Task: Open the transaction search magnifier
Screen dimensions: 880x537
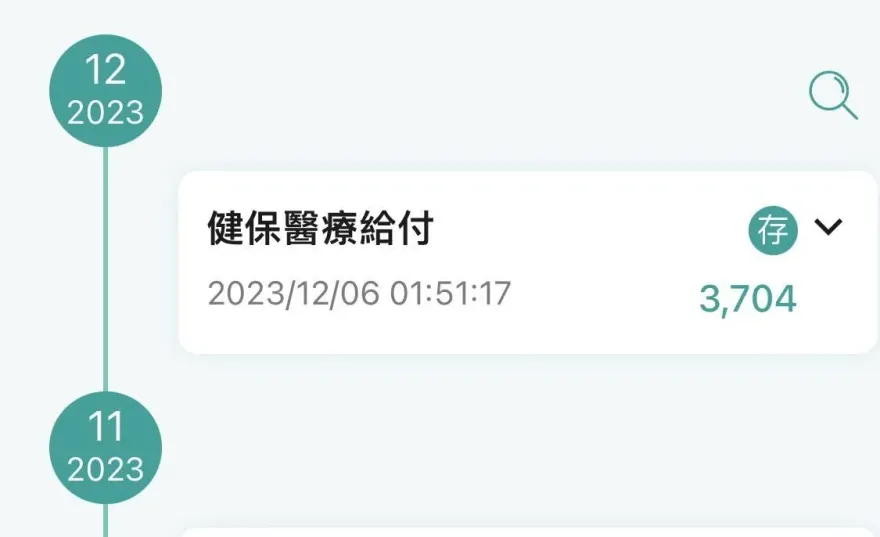Action: pos(832,97)
